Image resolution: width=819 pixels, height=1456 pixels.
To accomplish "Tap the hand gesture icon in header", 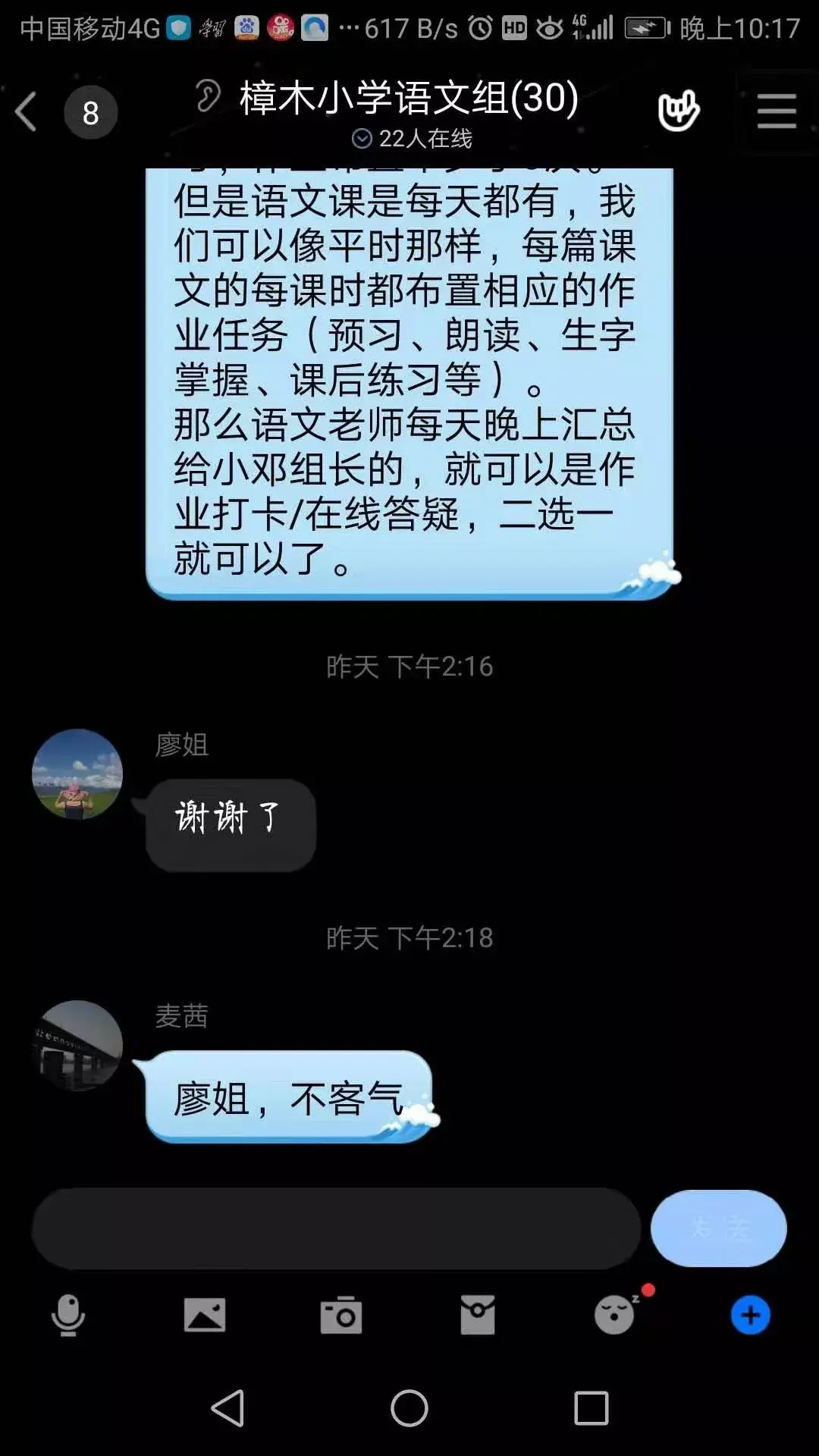I will click(678, 112).
